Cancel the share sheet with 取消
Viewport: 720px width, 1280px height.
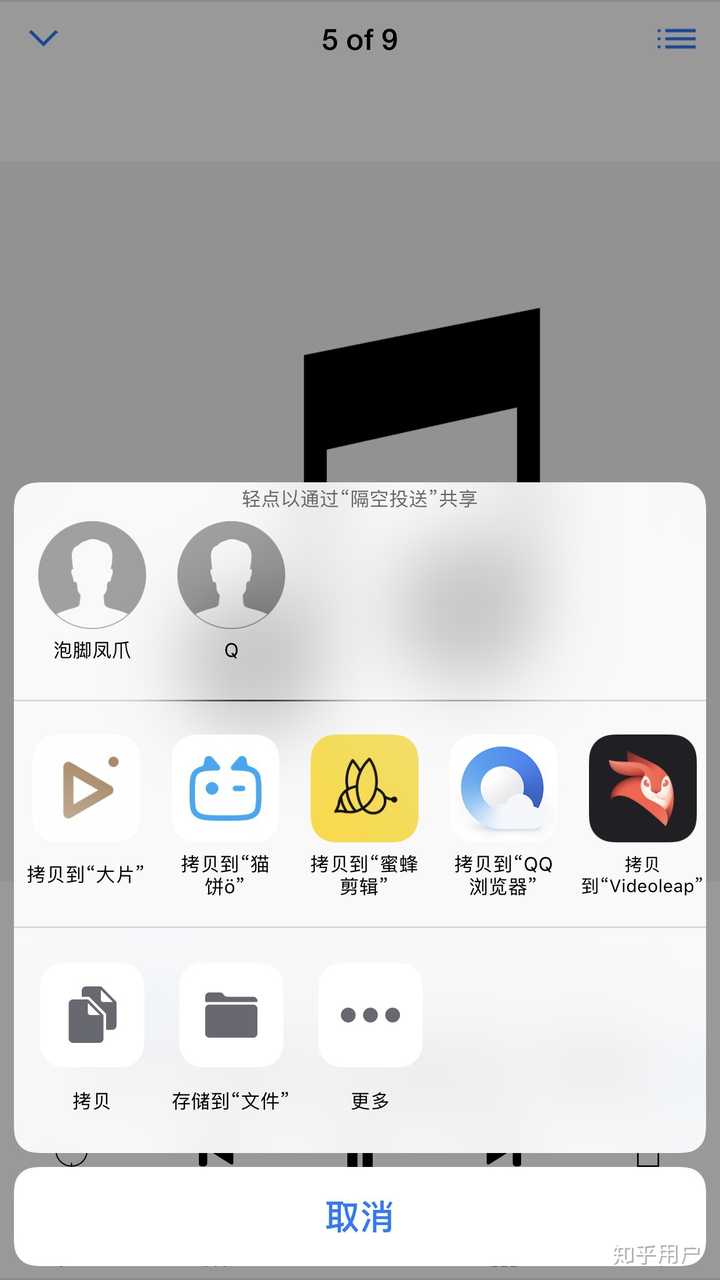pos(360,1217)
